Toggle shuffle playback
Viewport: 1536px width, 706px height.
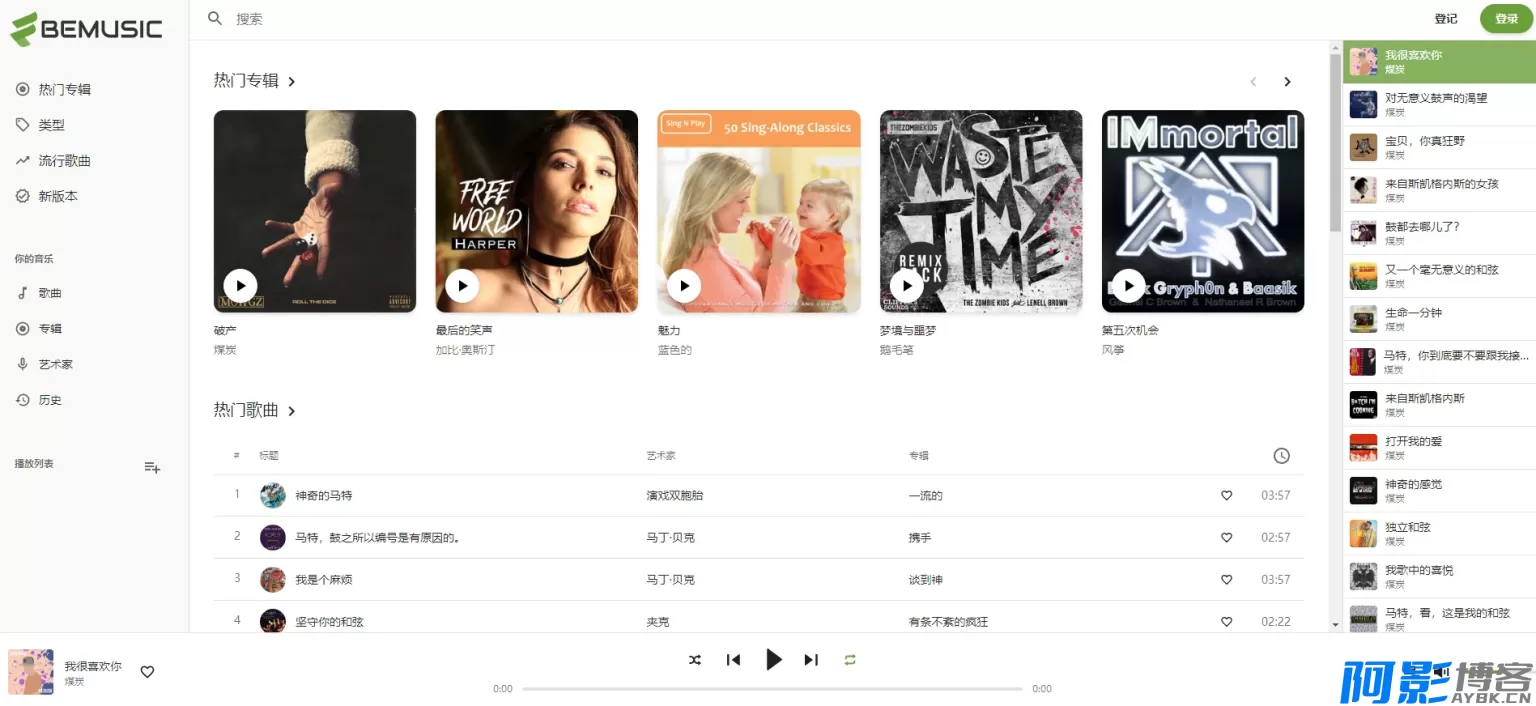[695, 660]
